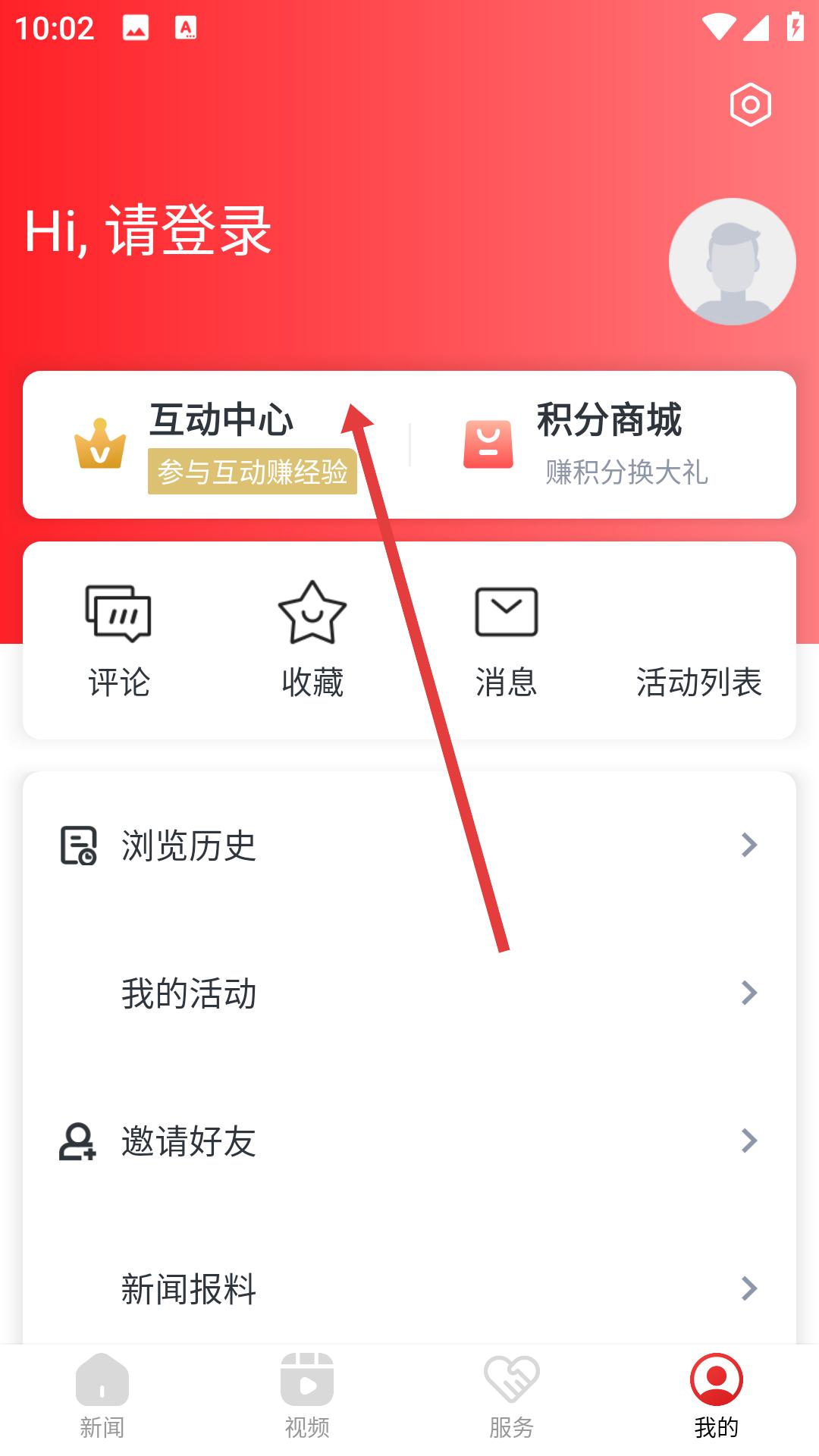Tap the 'Hi, 请登录' login text
This screenshot has width=819, height=1456.
[148, 231]
